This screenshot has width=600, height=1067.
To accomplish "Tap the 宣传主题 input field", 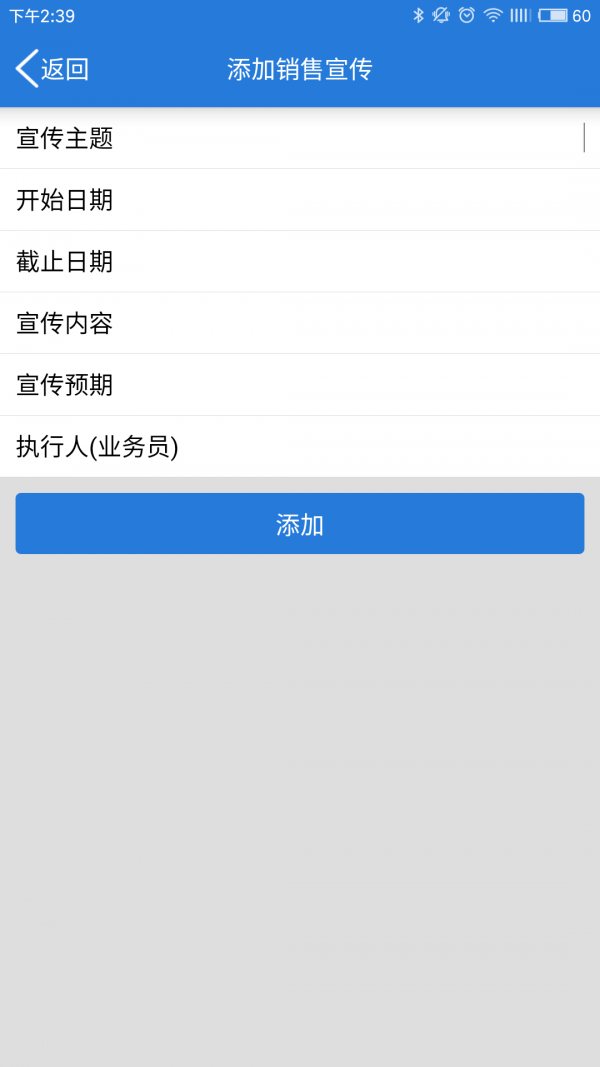I will tap(300, 138).
